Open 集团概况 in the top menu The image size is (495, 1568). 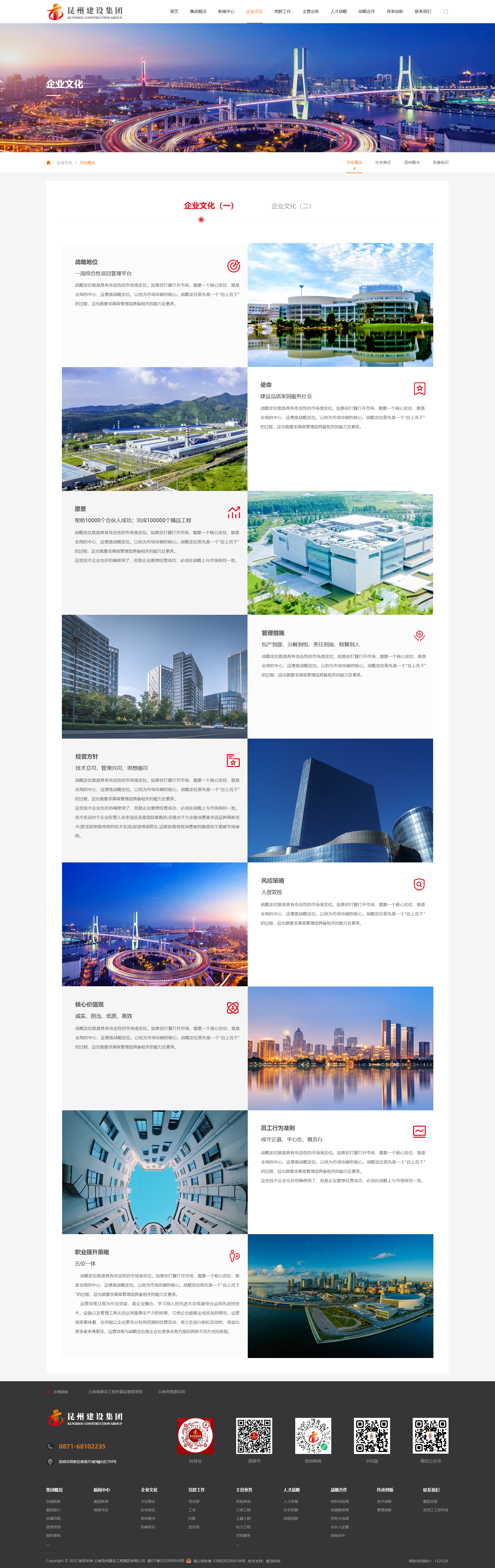[x=198, y=12]
